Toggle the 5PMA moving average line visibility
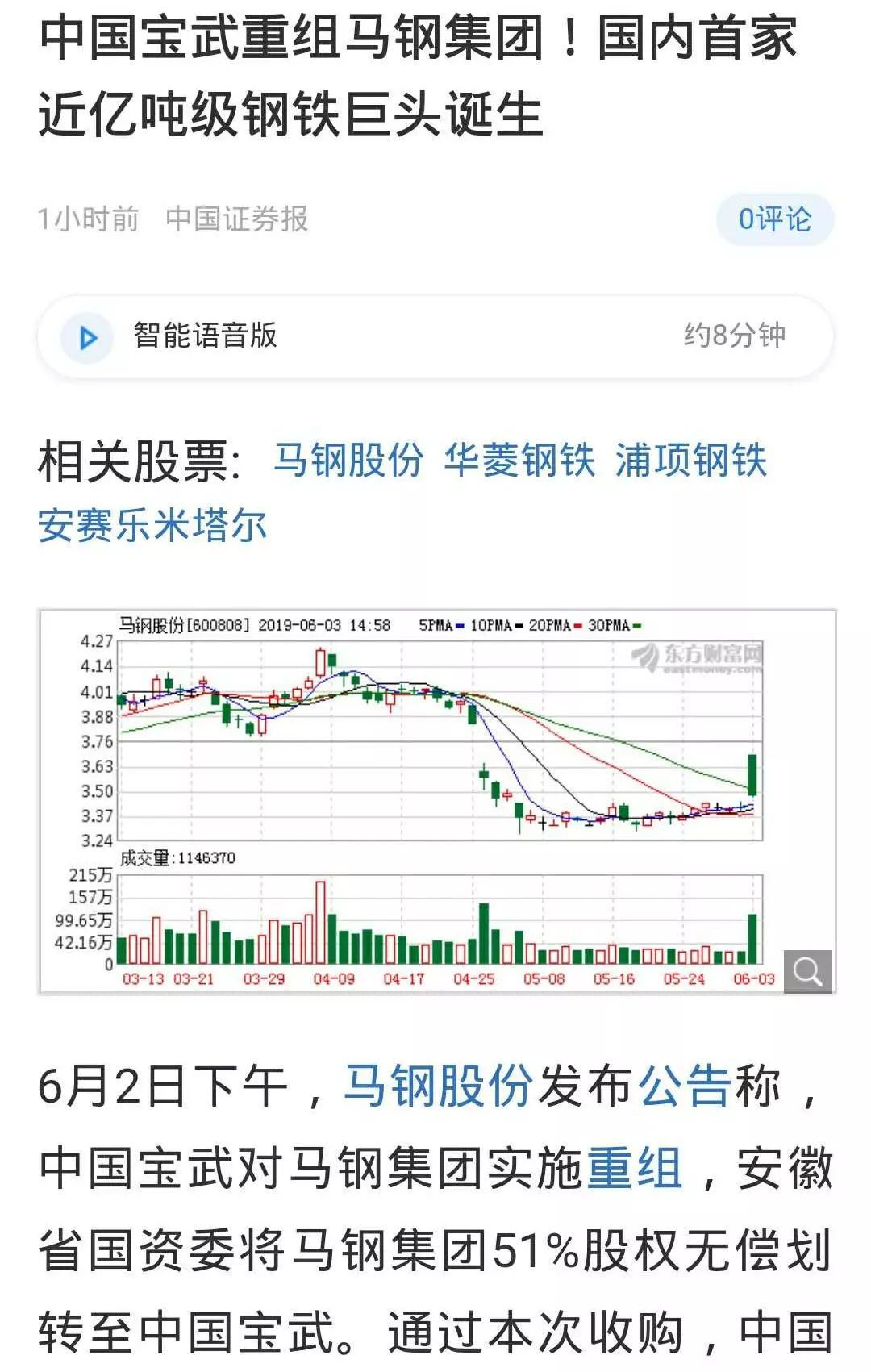Screen dimensions: 871x1372 point(458,624)
